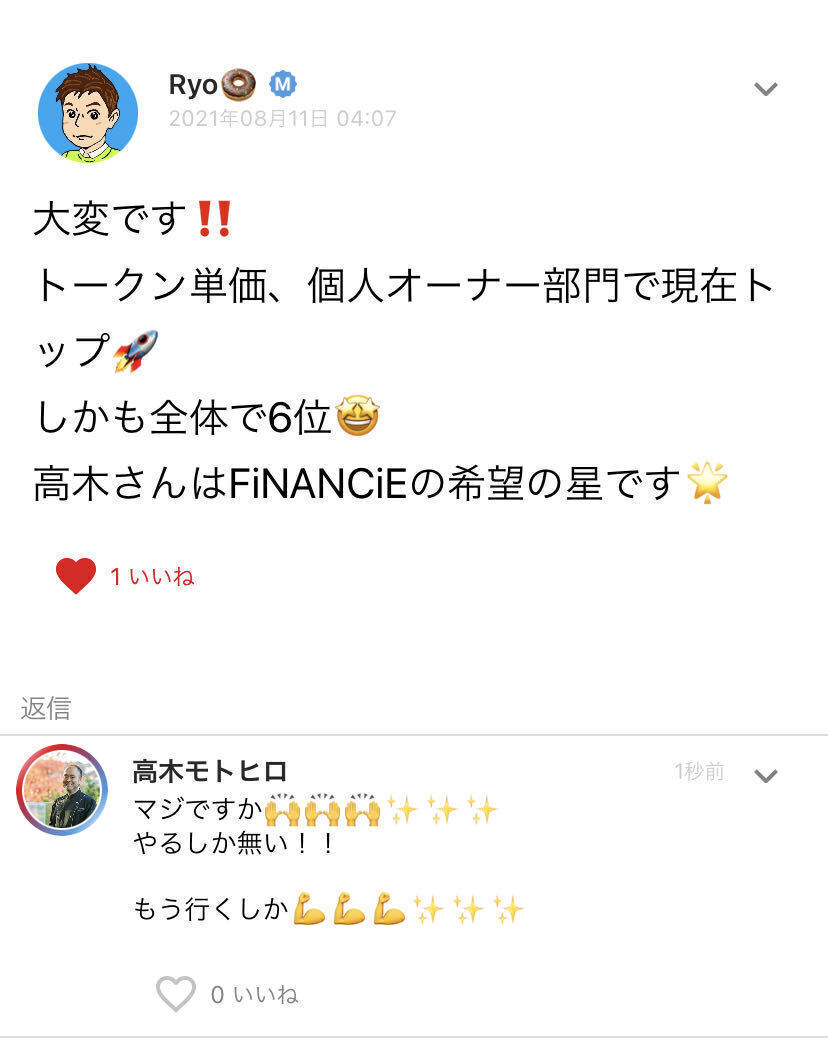This screenshot has height=1038, width=828.
Task: Open 高木モトヒロ's profile avatar
Action: [62, 790]
